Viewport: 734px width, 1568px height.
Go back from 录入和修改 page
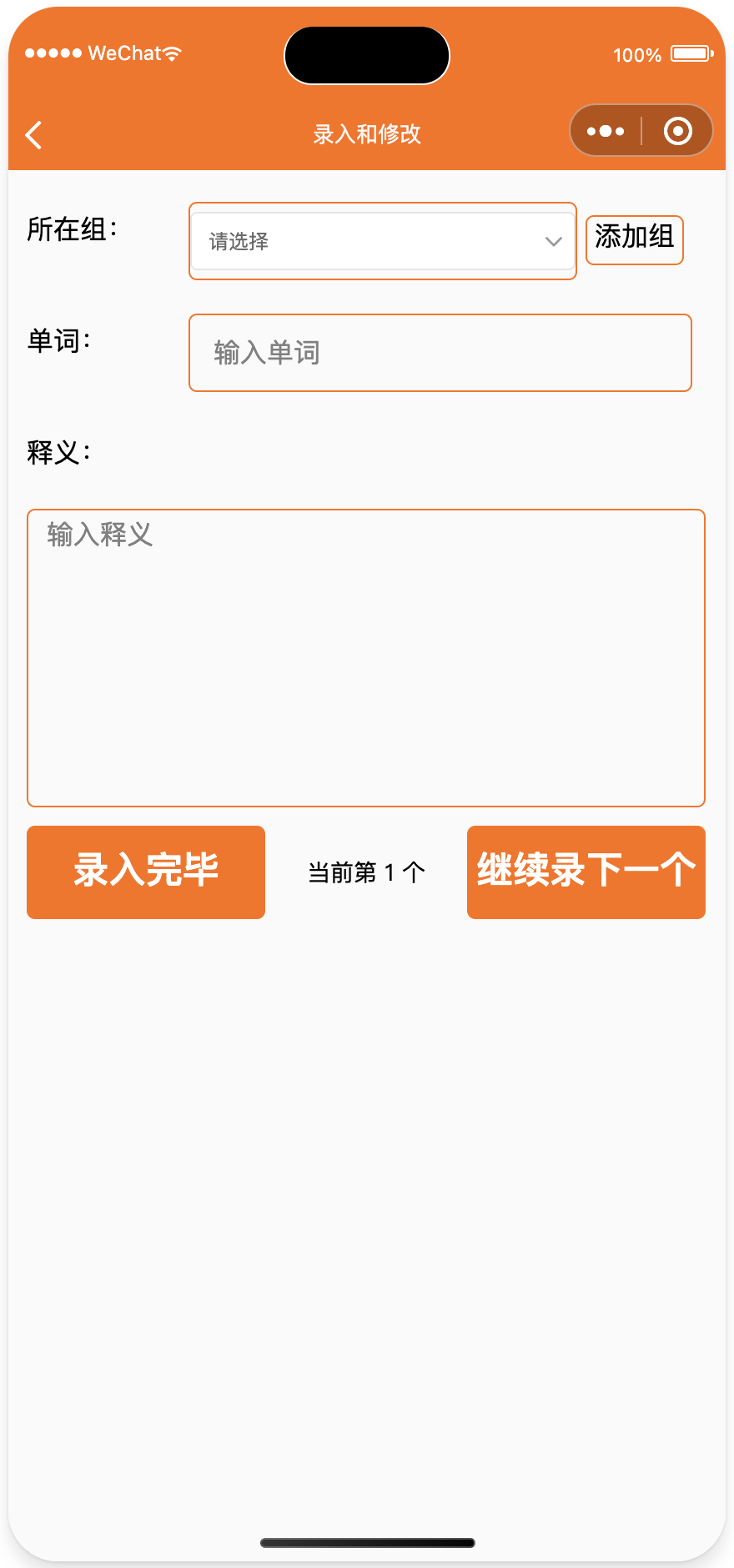point(34,134)
